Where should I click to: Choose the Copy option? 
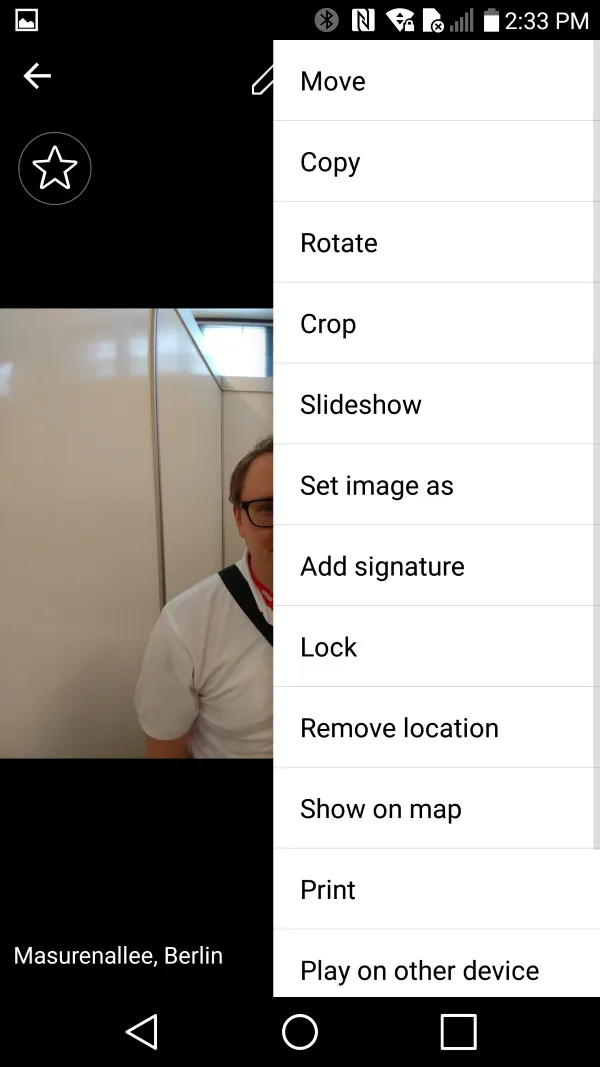[x=436, y=162]
